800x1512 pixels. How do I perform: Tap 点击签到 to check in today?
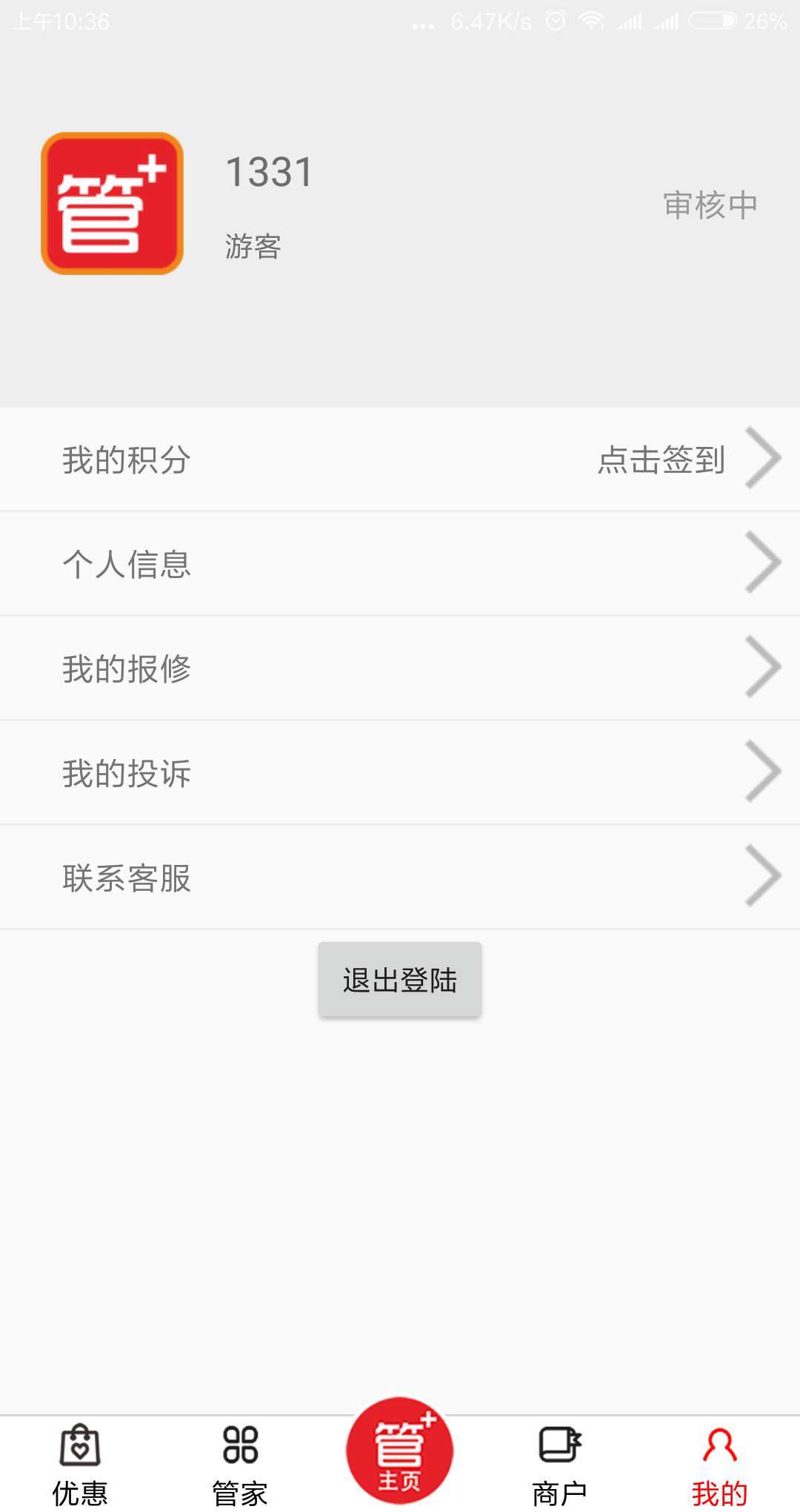click(x=661, y=460)
